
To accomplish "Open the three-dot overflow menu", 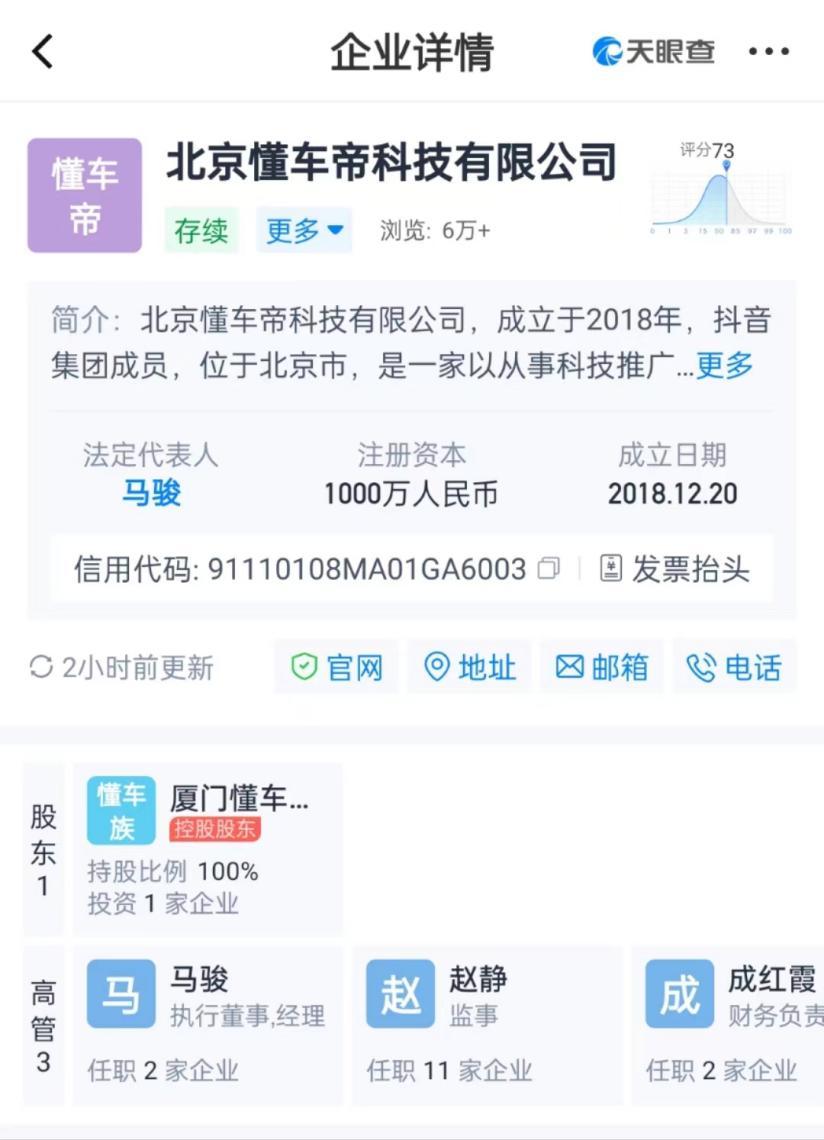I will tap(768, 52).
